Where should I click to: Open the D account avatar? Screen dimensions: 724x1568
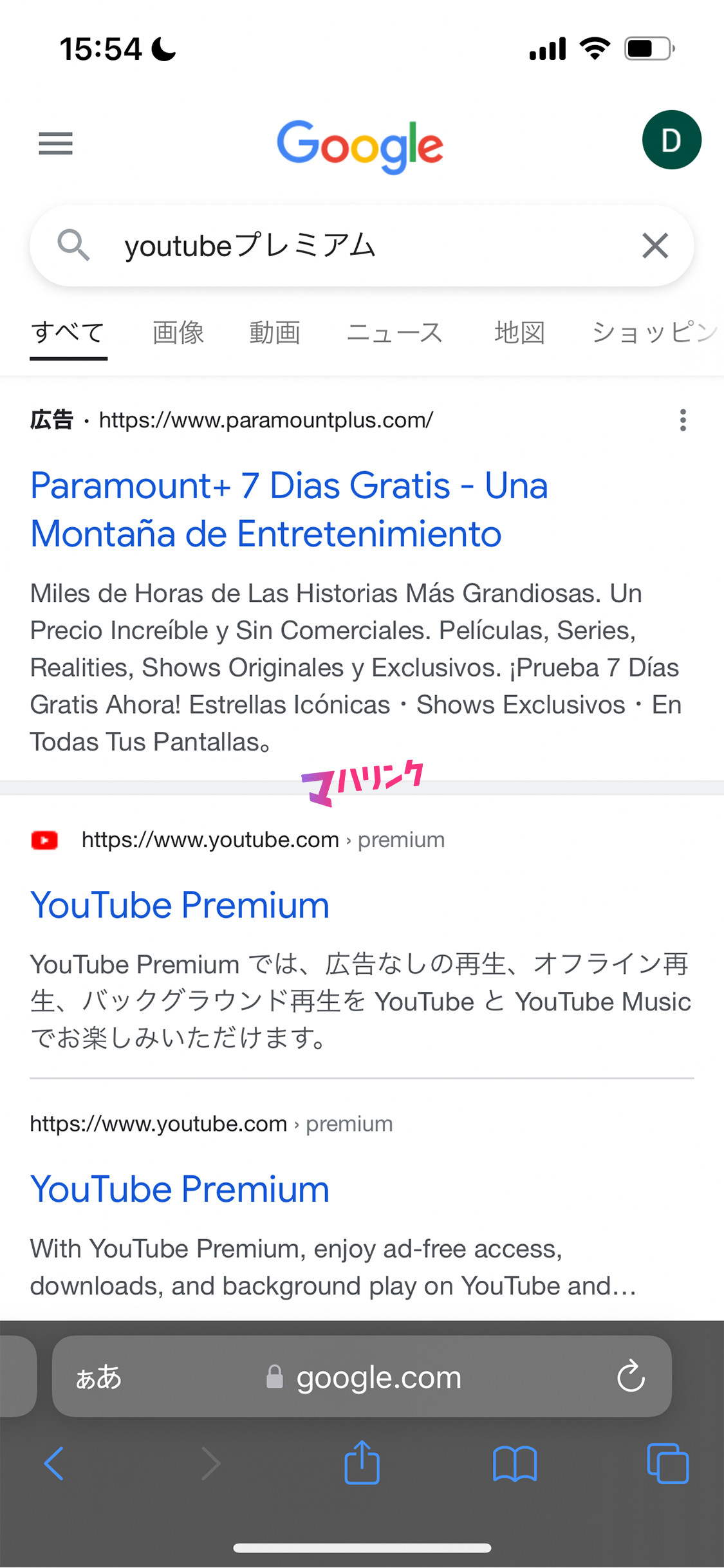671,140
